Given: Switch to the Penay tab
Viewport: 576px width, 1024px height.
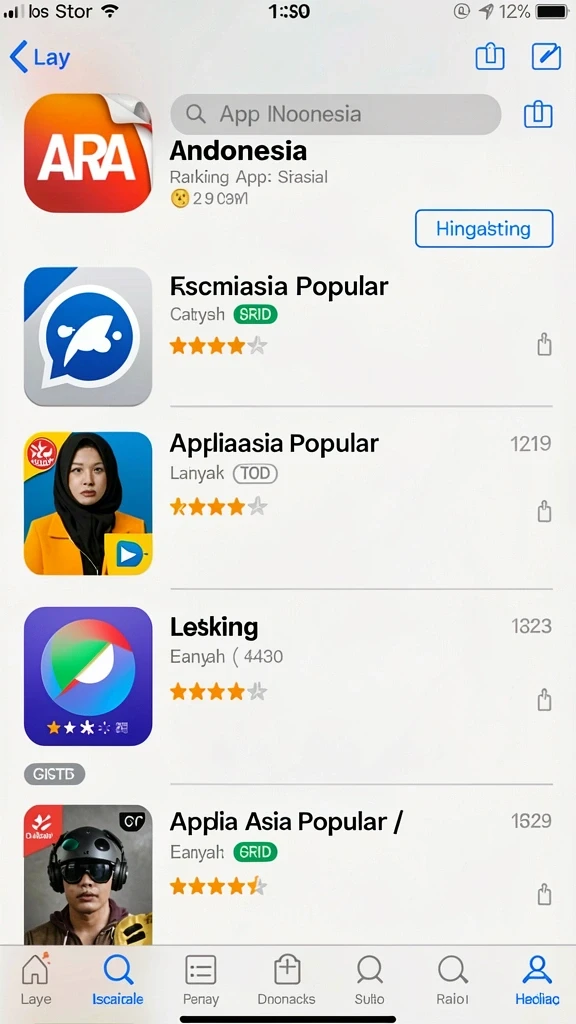Looking at the screenshot, I should tap(200, 980).
